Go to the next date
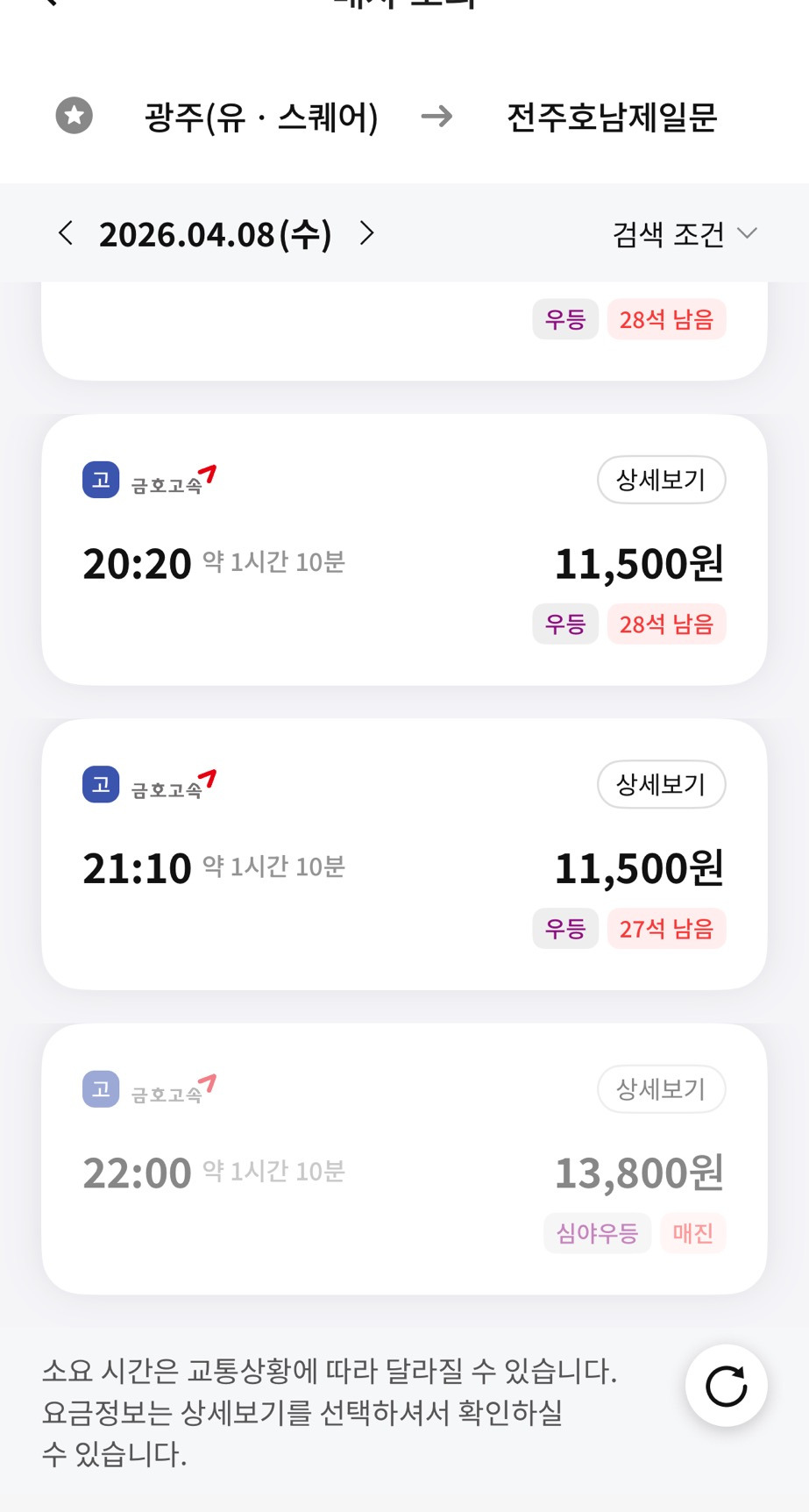The width and height of the screenshot is (809, 1512). (x=367, y=233)
